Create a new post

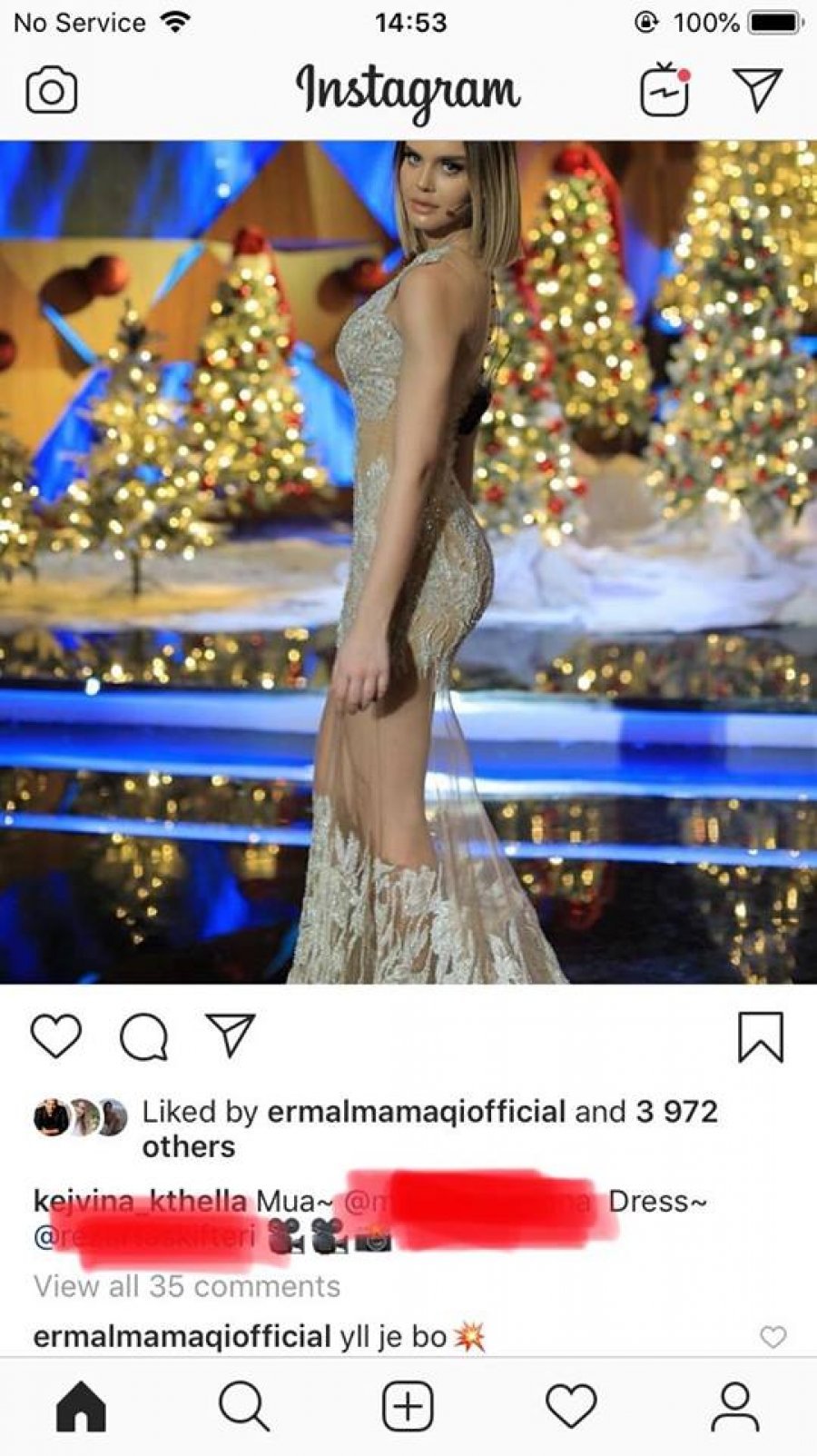tap(408, 1407)
